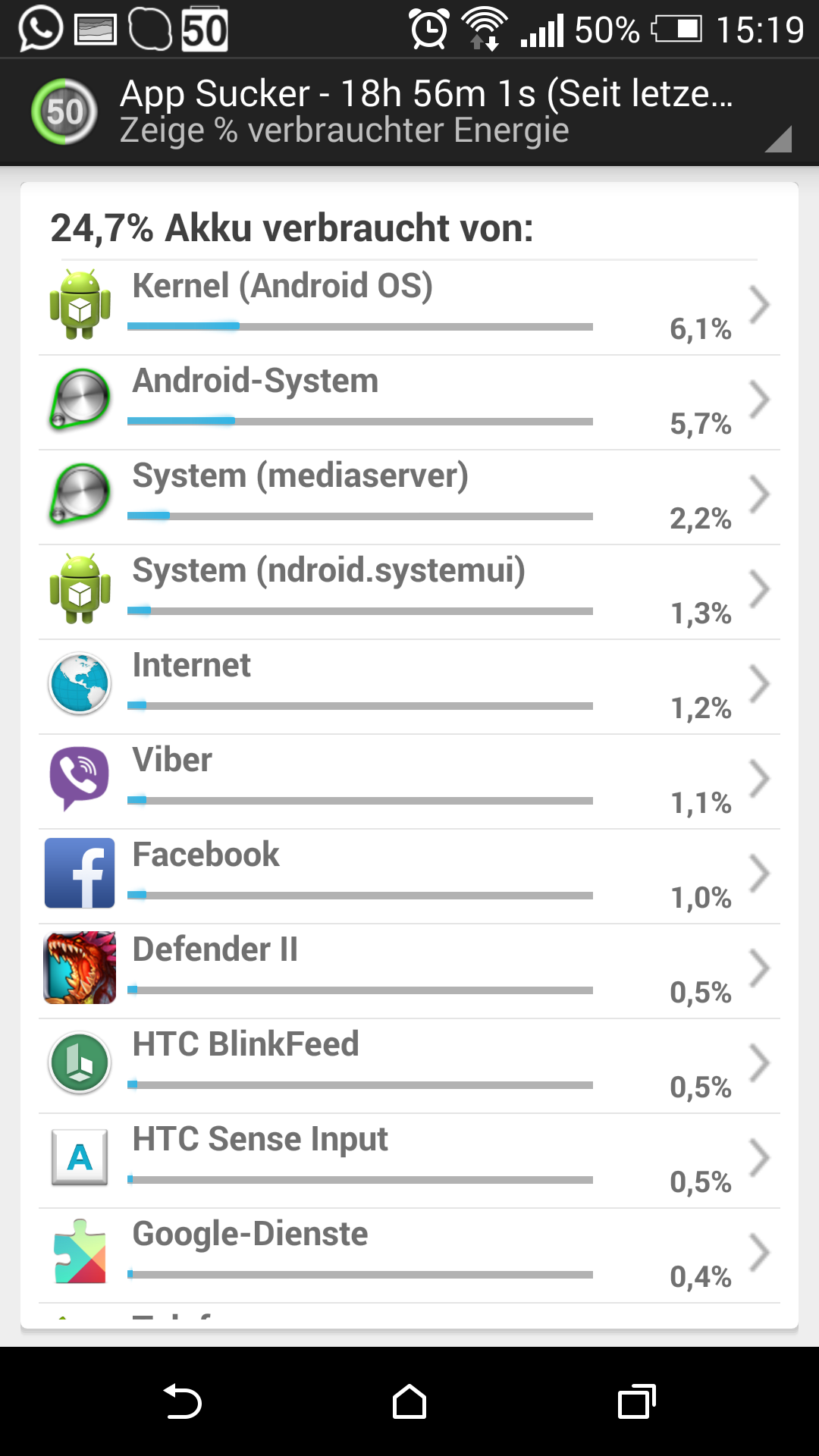Show Internet app battery usage
Viewport: 819px width, 1456px height.
409,686
